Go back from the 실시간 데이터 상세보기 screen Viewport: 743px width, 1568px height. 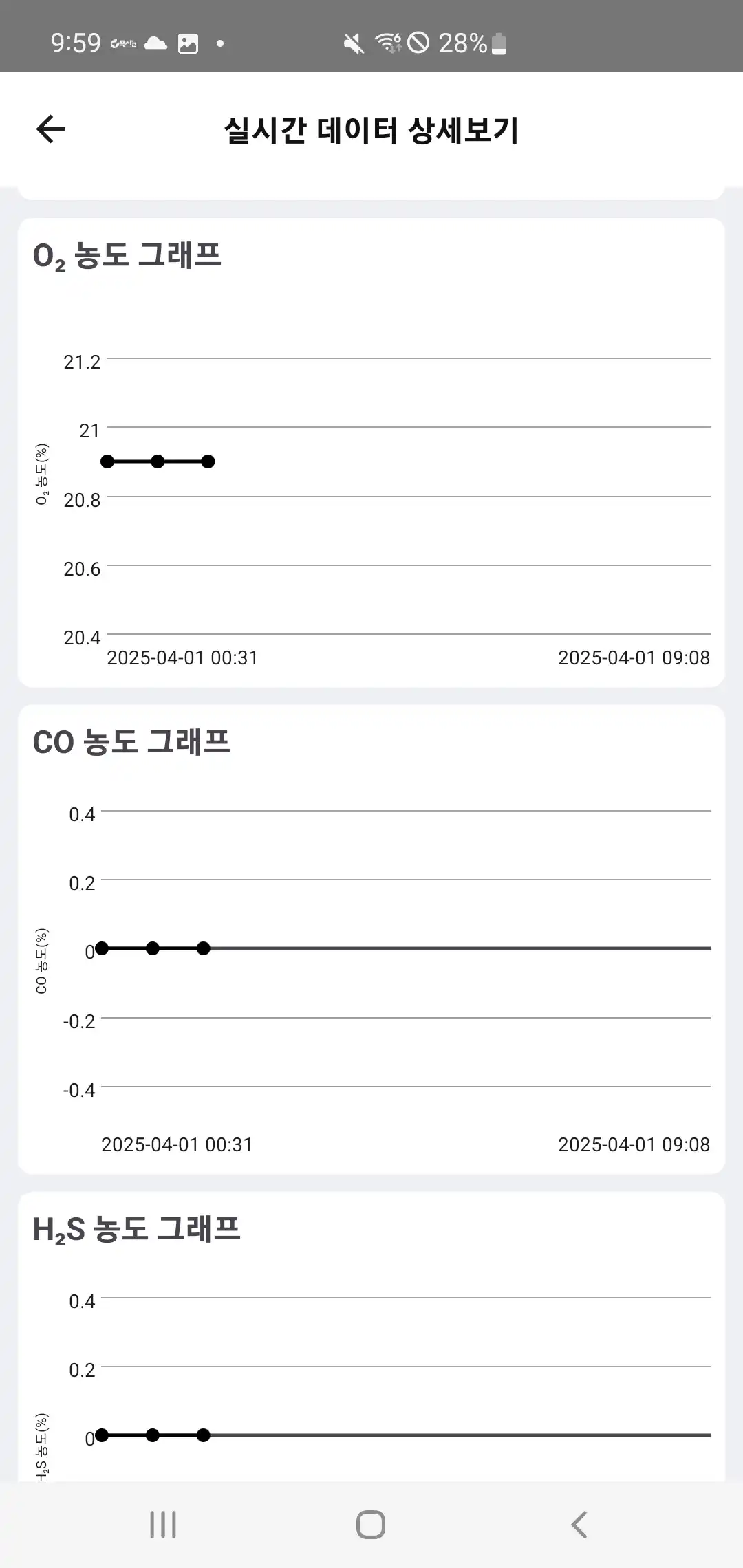[x=51, y=129]
